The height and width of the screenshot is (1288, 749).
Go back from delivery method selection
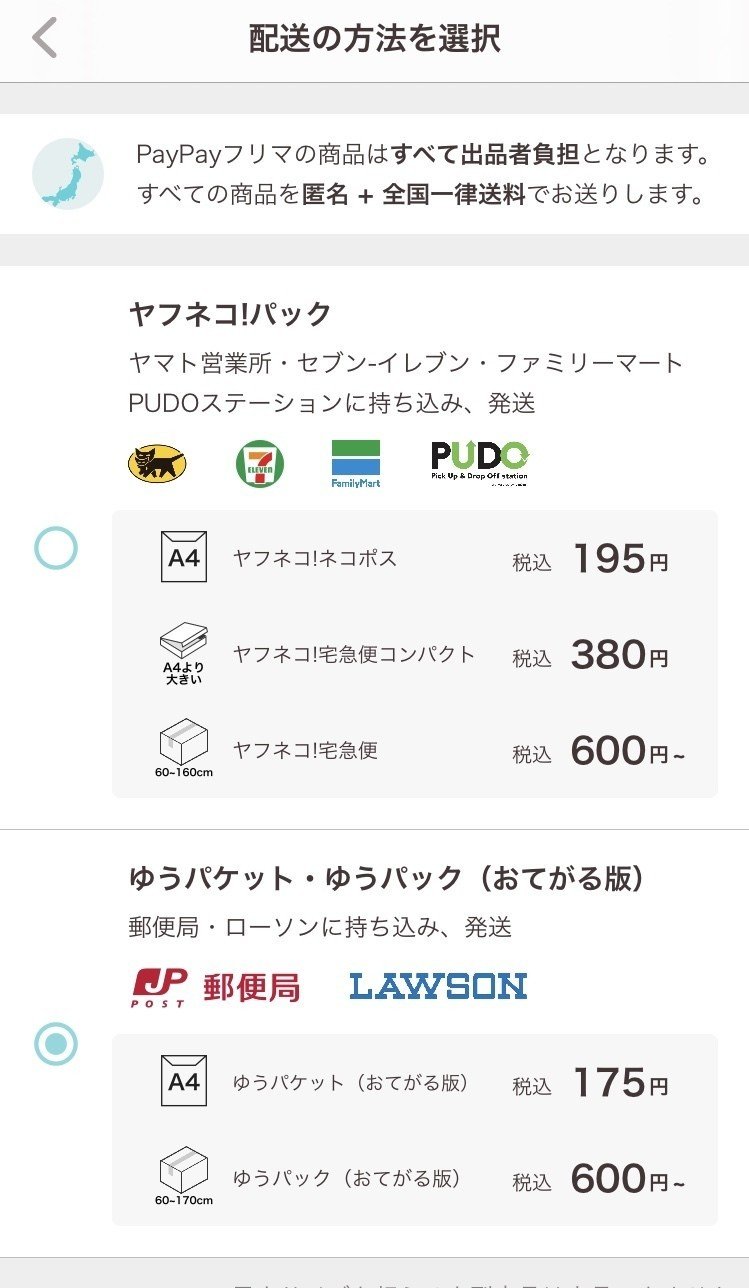(x=45, y=39)
